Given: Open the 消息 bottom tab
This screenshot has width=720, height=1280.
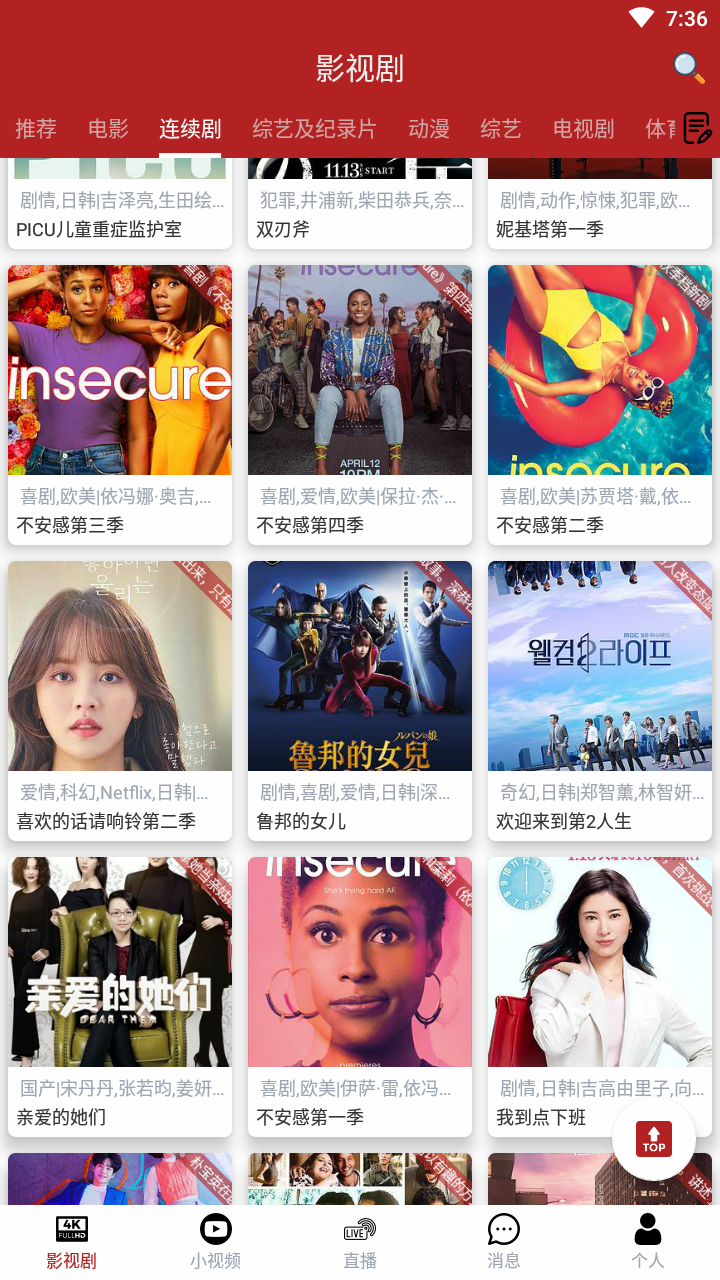Looking at the screenshot, I should [x=504, y=1241].
